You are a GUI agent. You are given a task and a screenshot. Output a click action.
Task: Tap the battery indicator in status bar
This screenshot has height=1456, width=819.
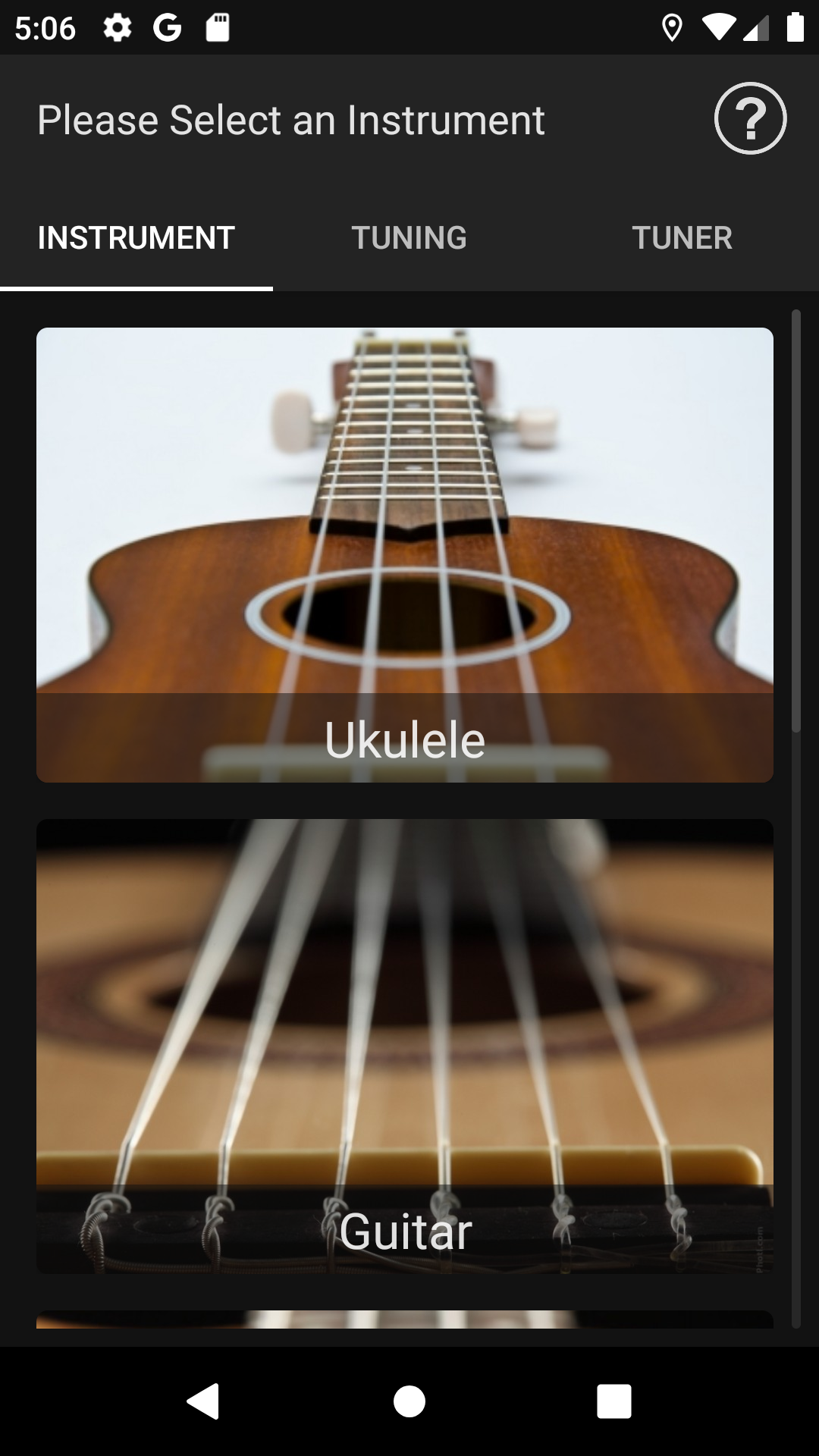tap(794, 27)
